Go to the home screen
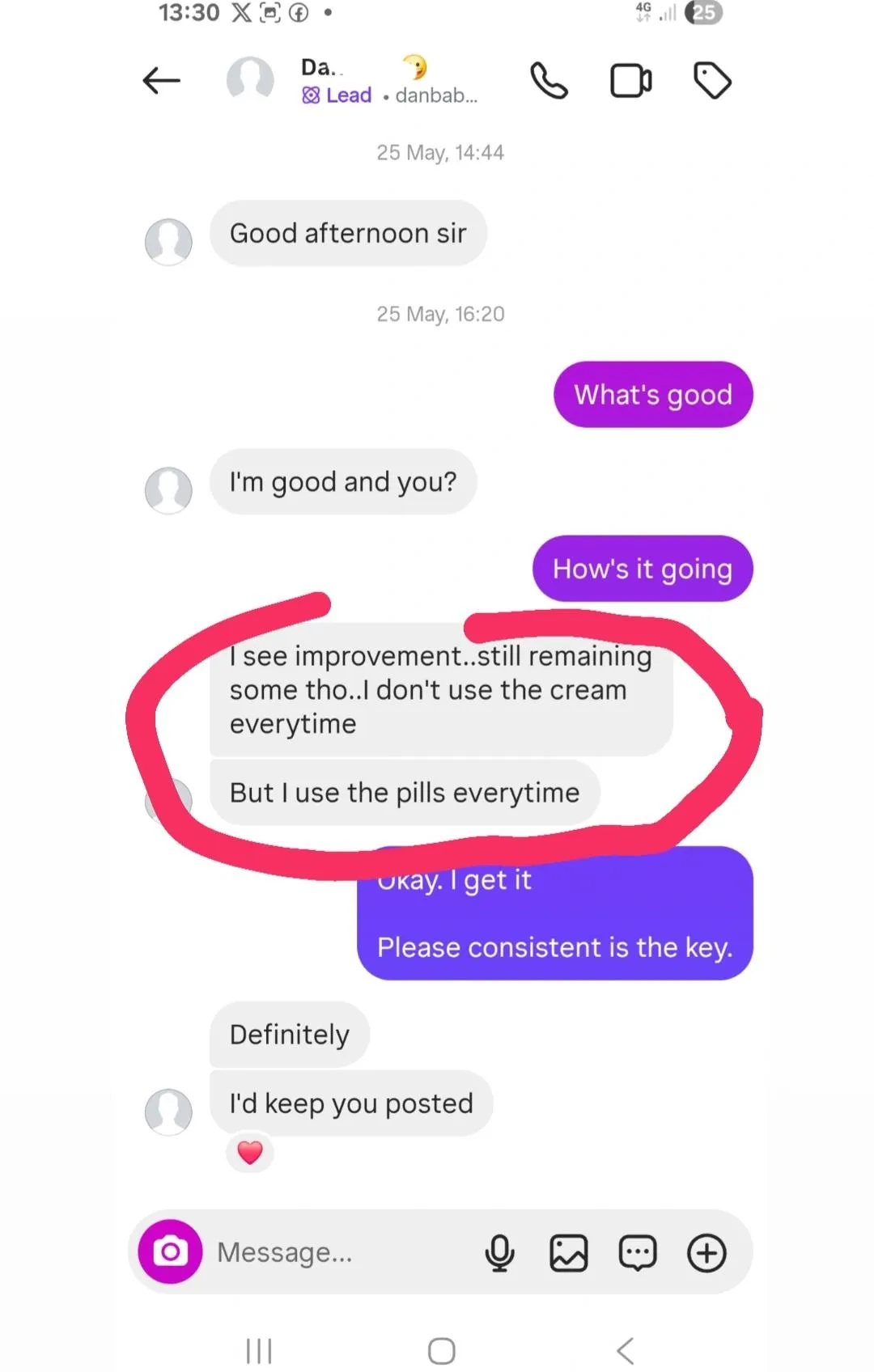The height and width of the screenshot is (1372, 874). (442, 1350)
